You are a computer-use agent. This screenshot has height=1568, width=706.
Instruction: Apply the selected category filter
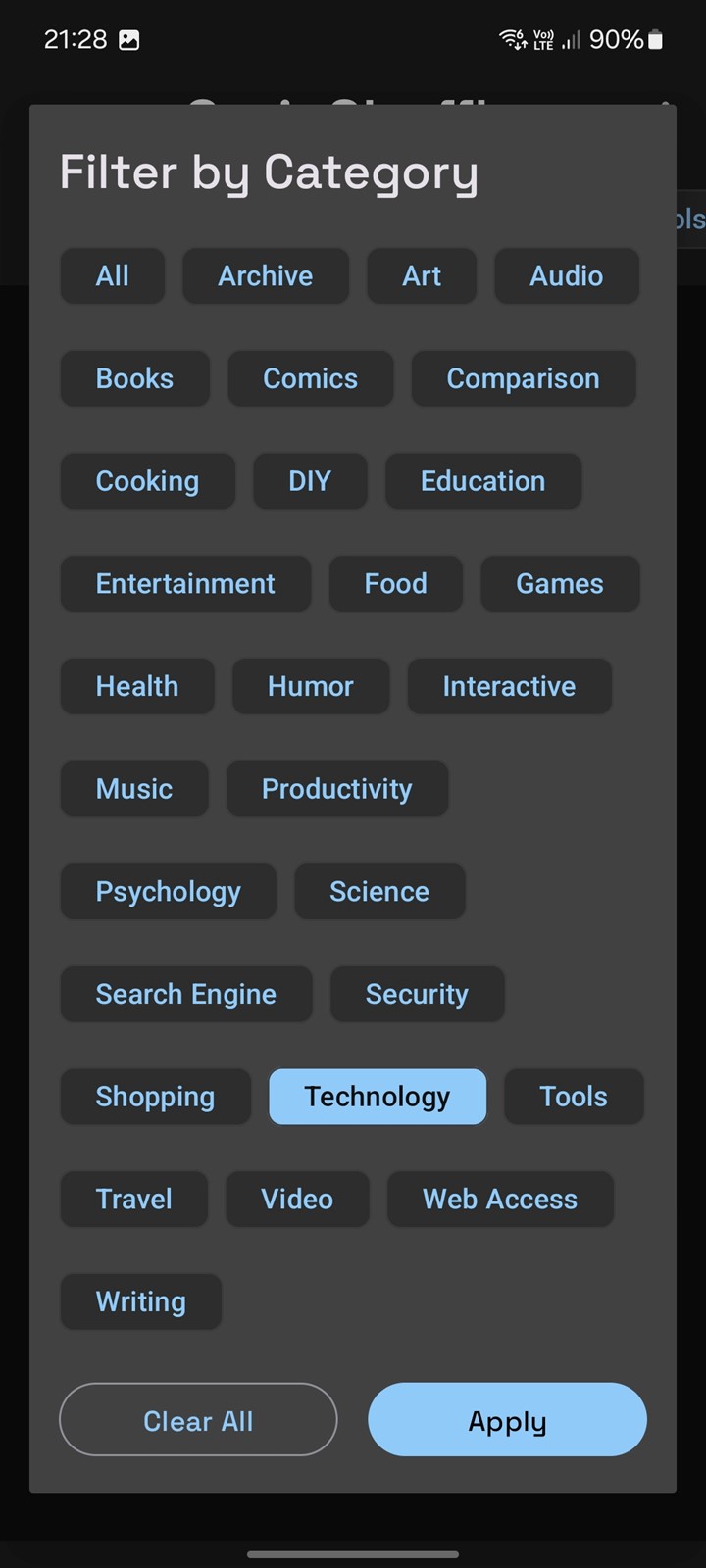click(x=507, y=1419)
